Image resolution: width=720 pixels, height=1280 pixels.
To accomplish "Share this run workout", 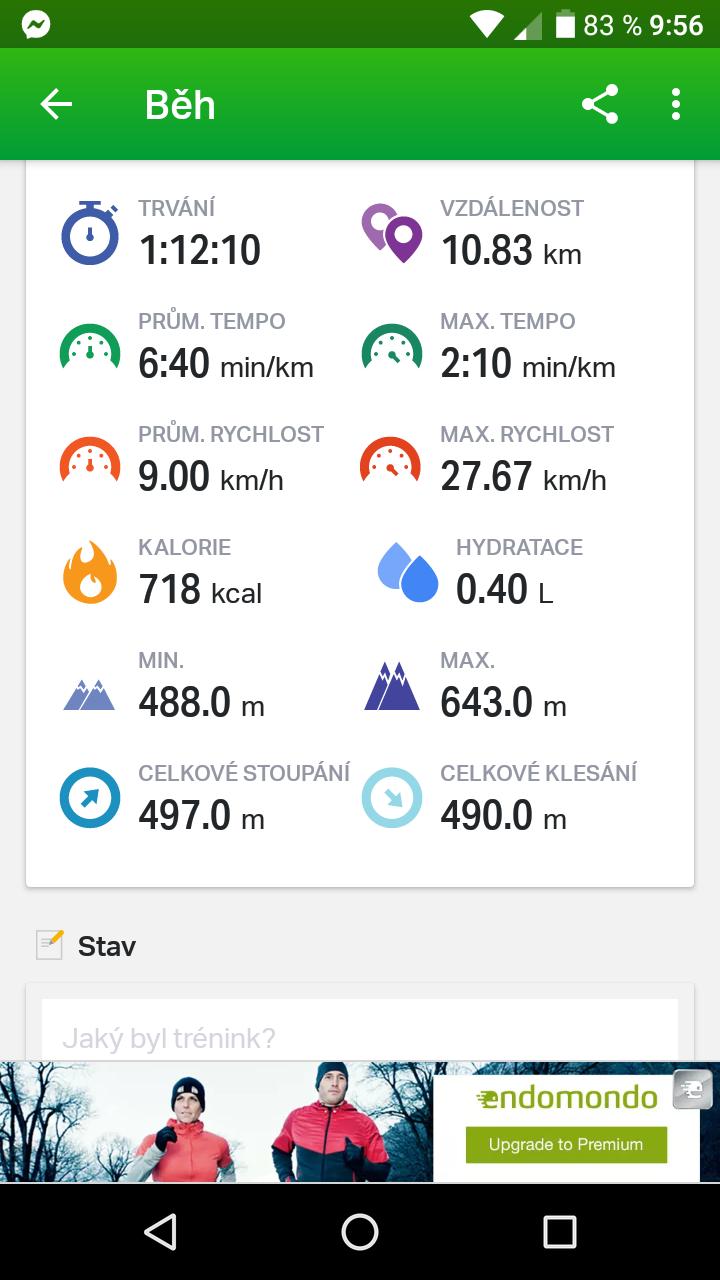I will point(600,104).
